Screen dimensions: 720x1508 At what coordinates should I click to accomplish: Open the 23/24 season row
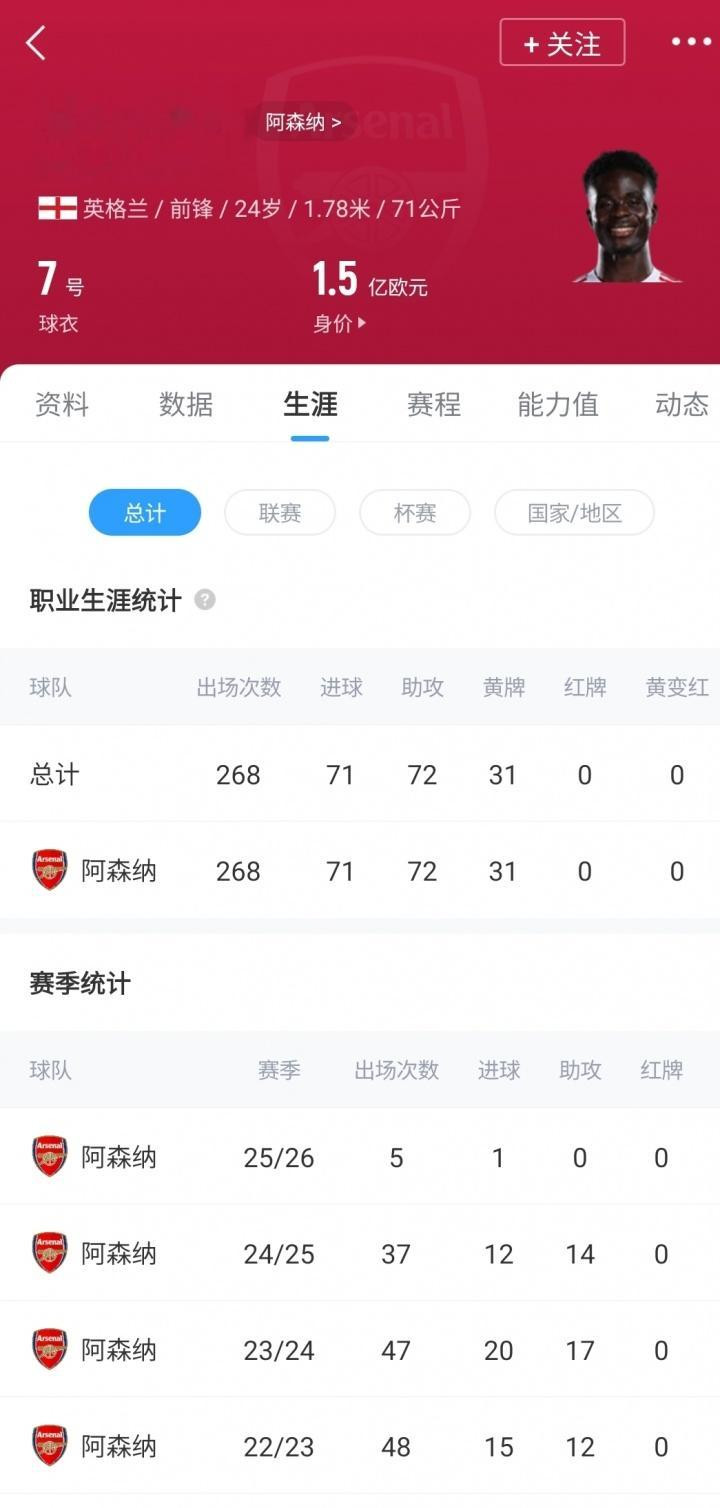click(360, 1351)
